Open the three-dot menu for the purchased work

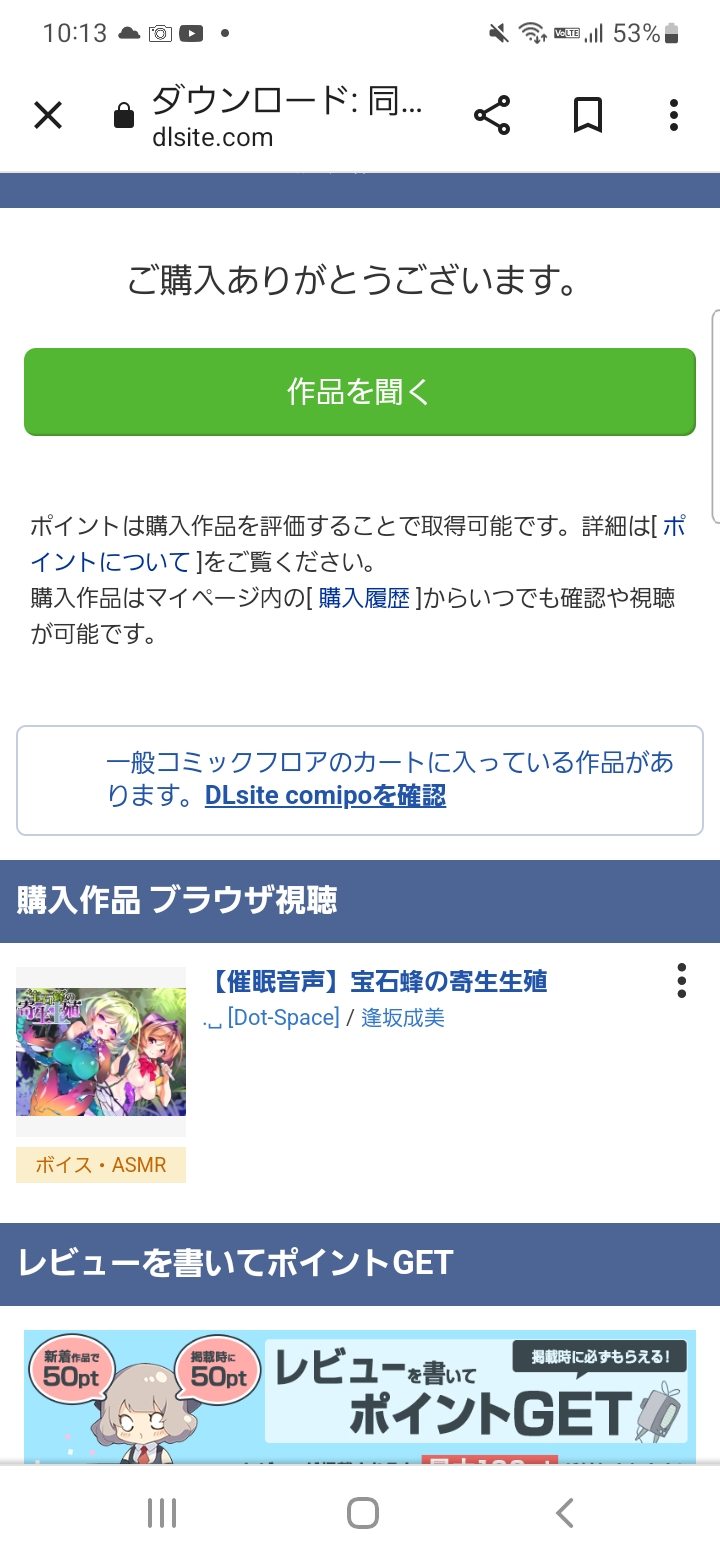(682, 981)
